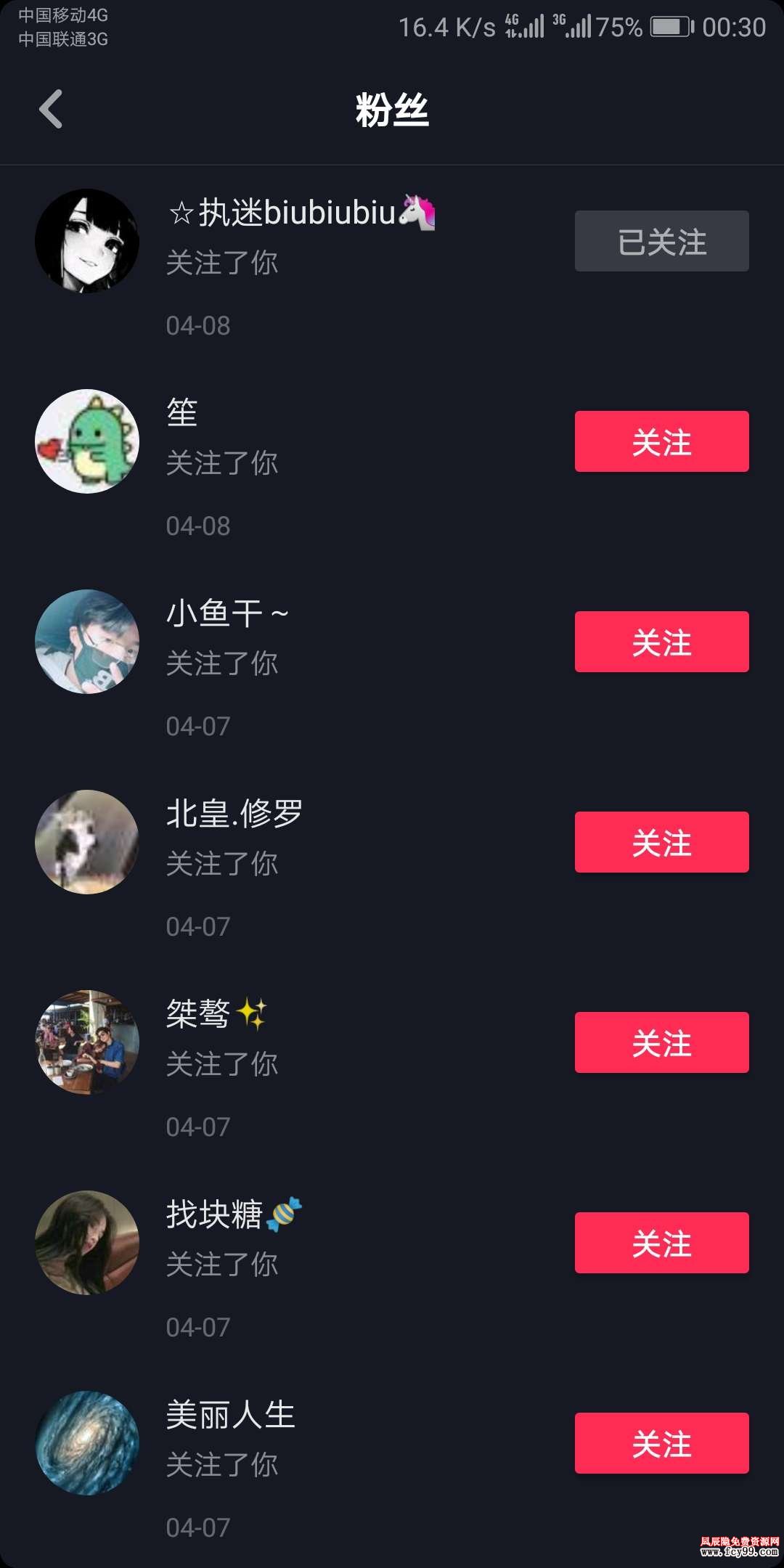784x1568 pixels.
Task: Open 美丽人生's profile
Action: (x=87, y=1443)
